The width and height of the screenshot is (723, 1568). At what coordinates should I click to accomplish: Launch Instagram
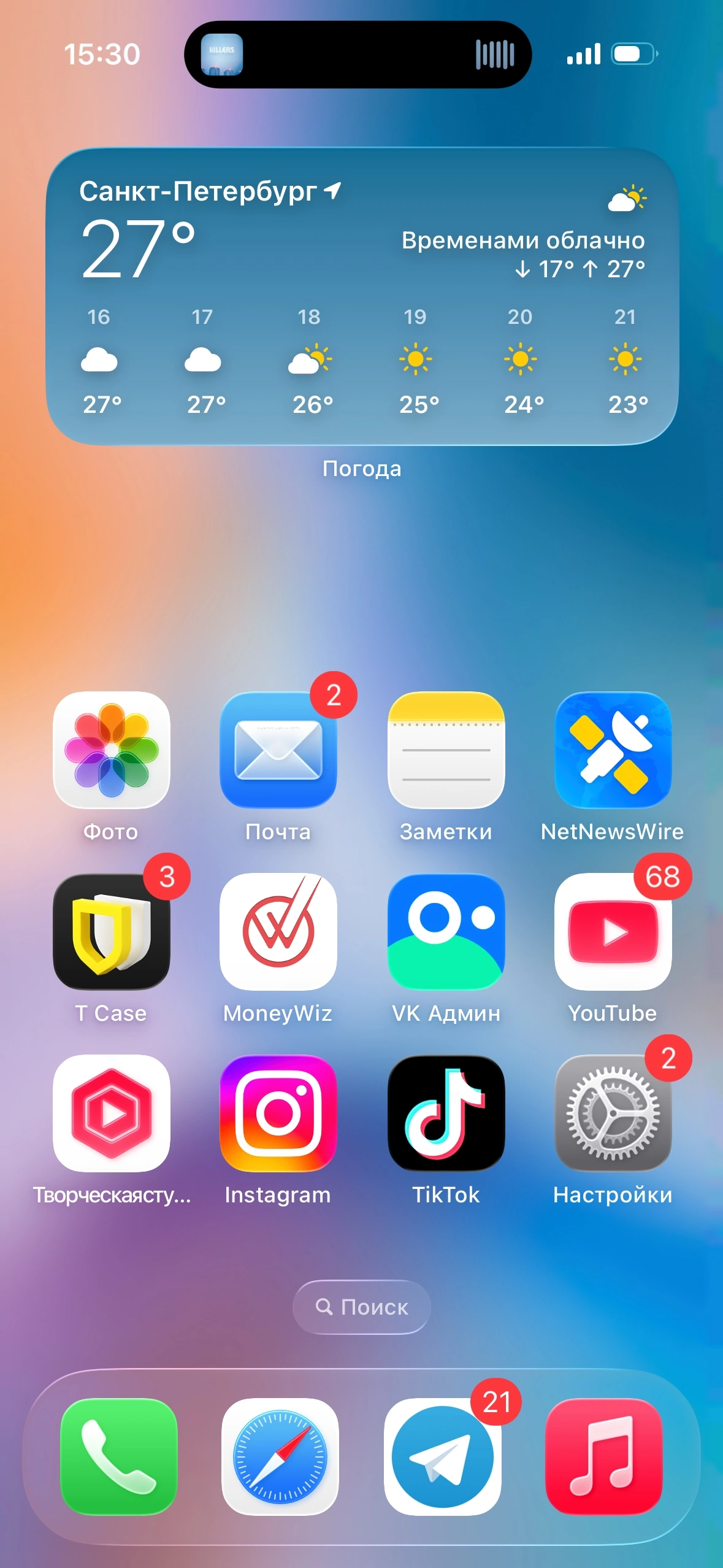pyautogui.click(x=278, y=1113)
